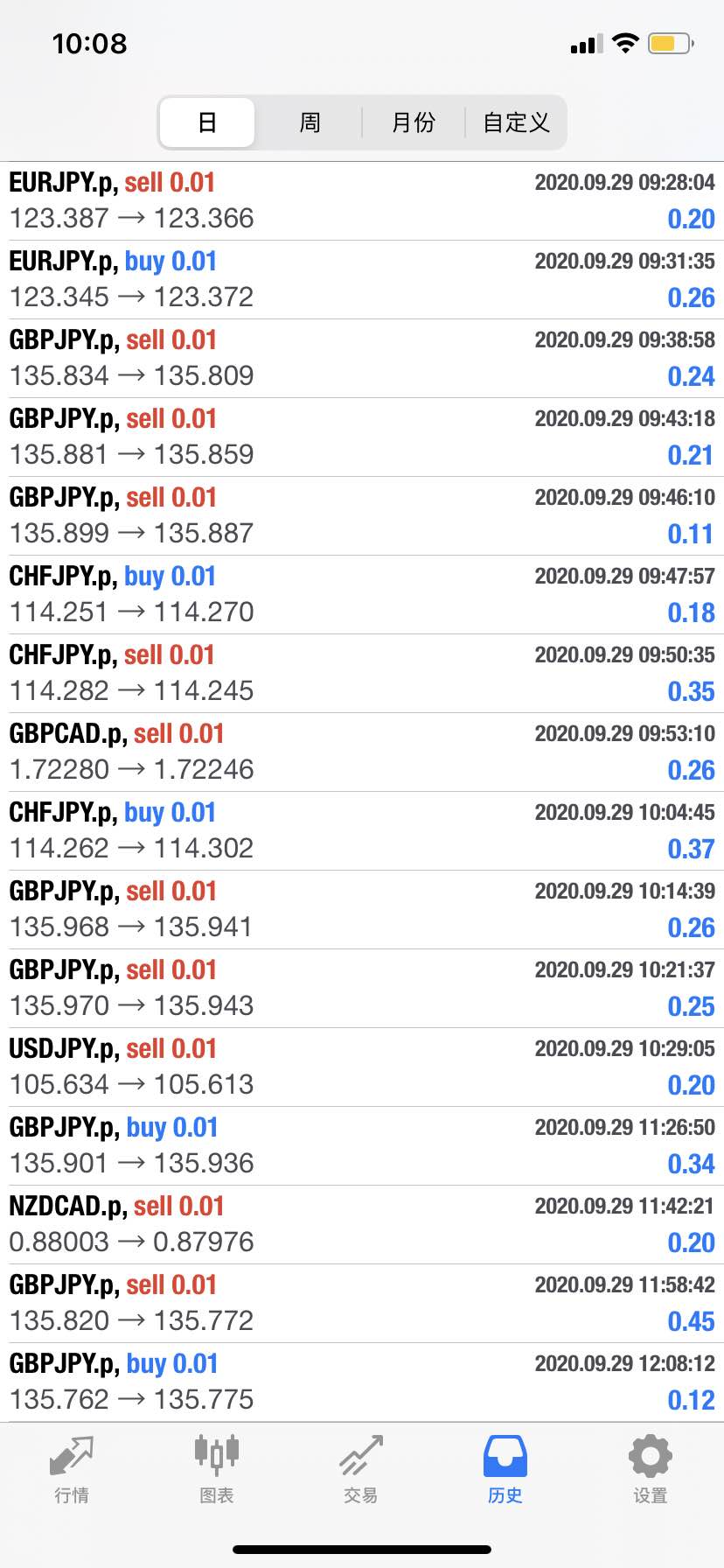Choose the 自定义 custom period
Image resolution: width=724 pixels, height=1568 pixels.
click(516, 122)
